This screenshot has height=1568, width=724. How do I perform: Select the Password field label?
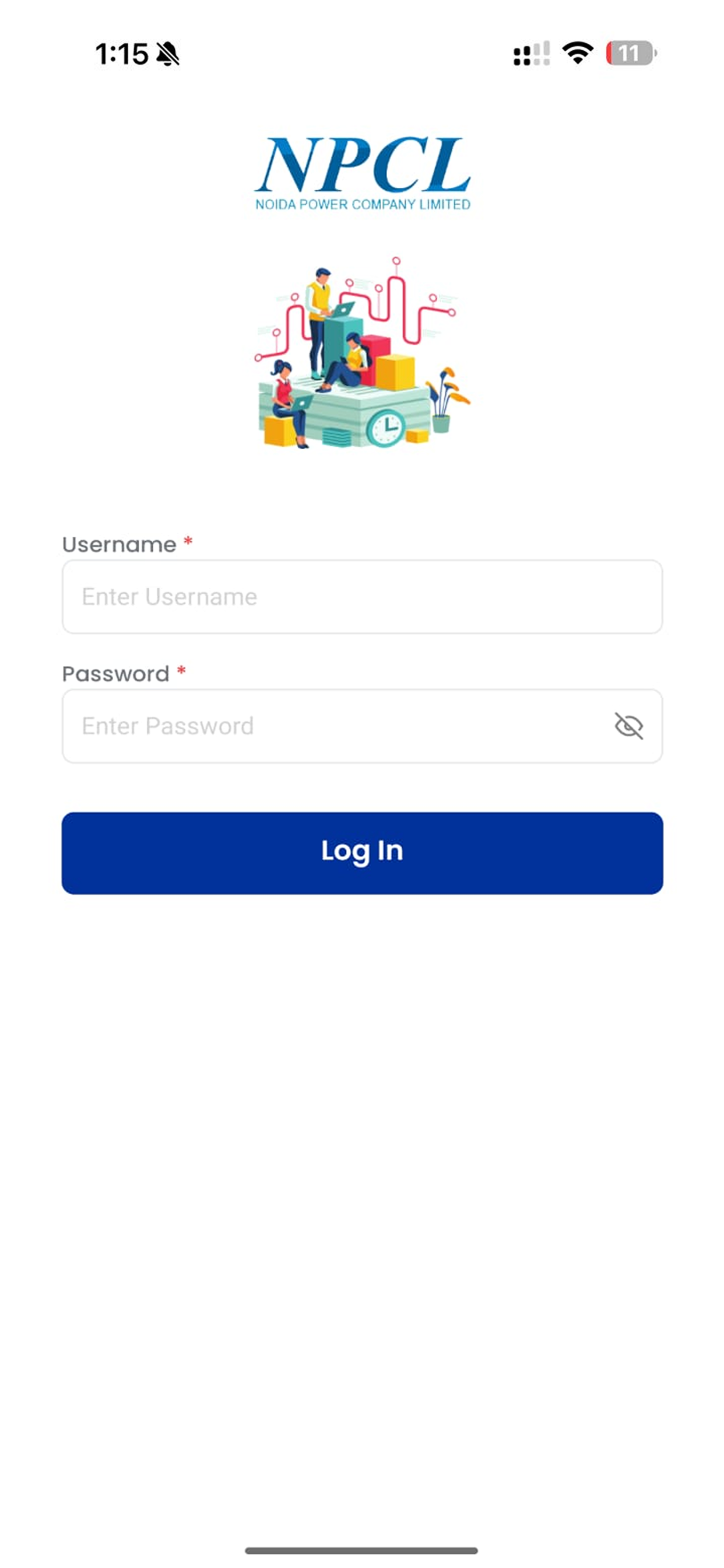[x=115, y=673]
